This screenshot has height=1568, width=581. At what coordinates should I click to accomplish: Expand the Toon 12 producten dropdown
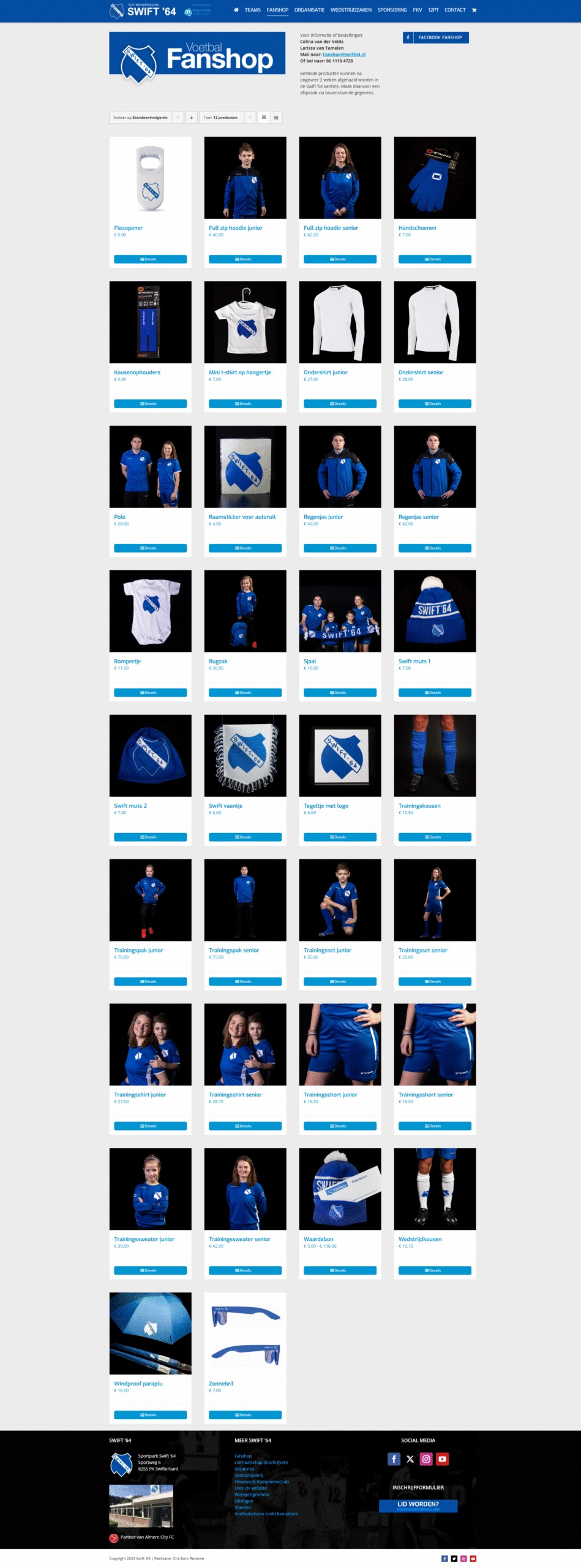click(x=227, y=118)
